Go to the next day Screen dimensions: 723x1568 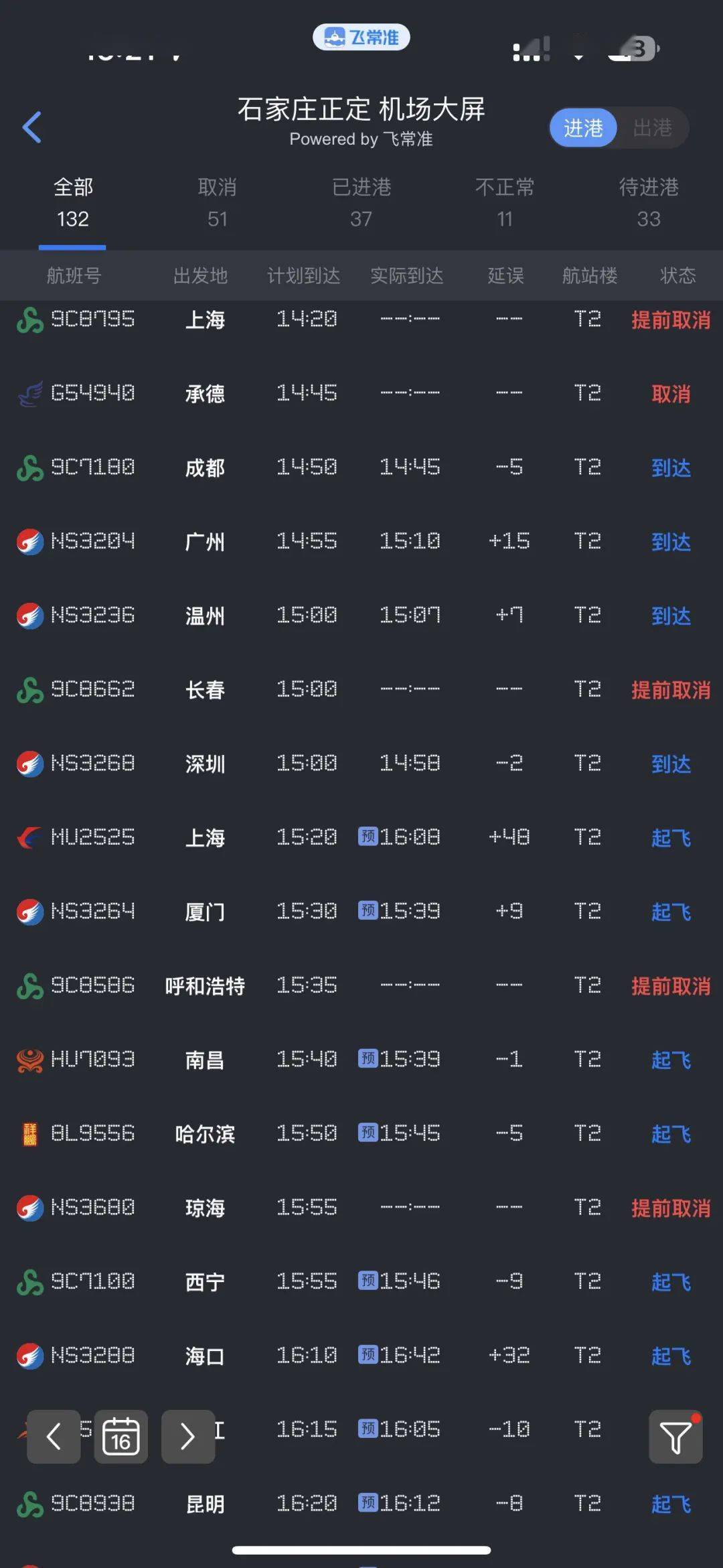pos(188,1437)
